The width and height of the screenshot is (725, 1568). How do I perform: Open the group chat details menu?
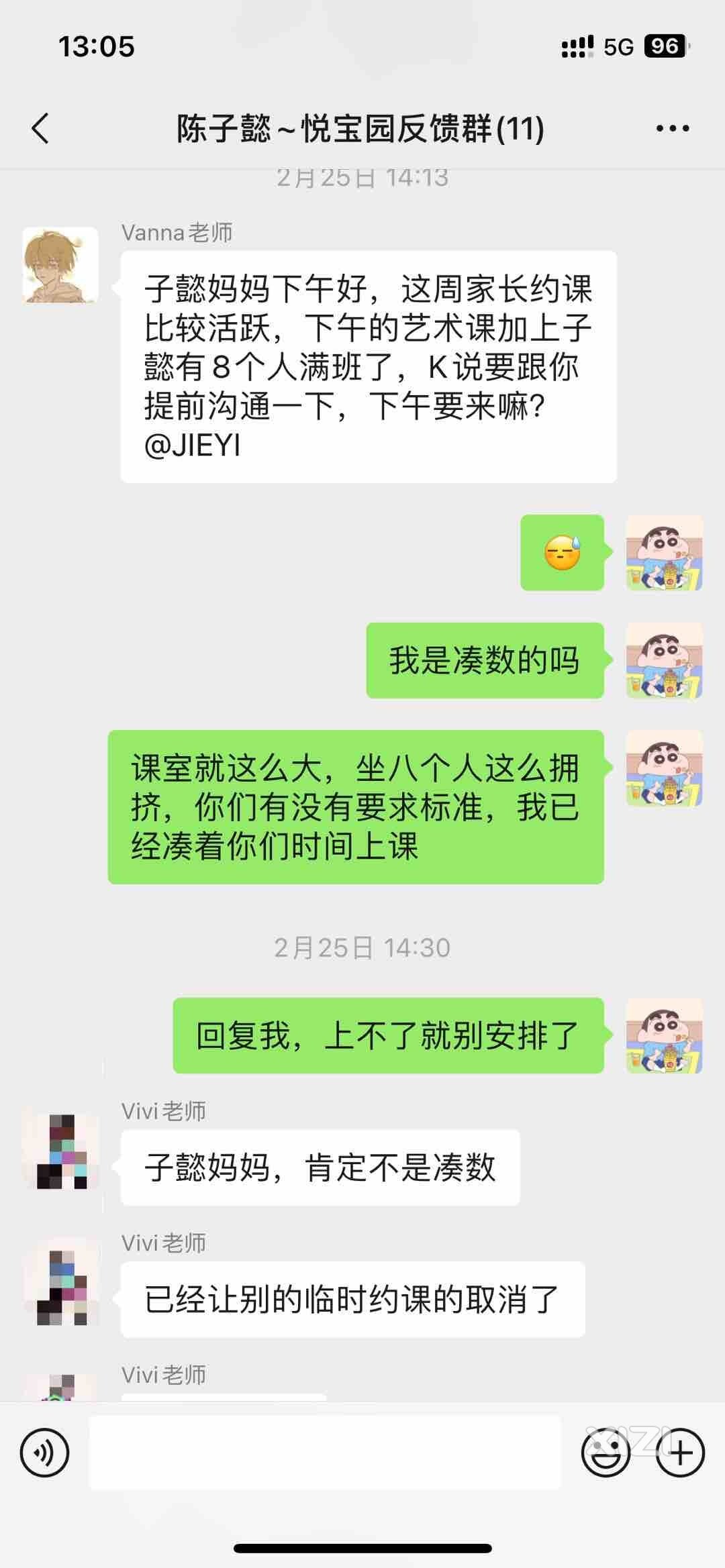673,128
